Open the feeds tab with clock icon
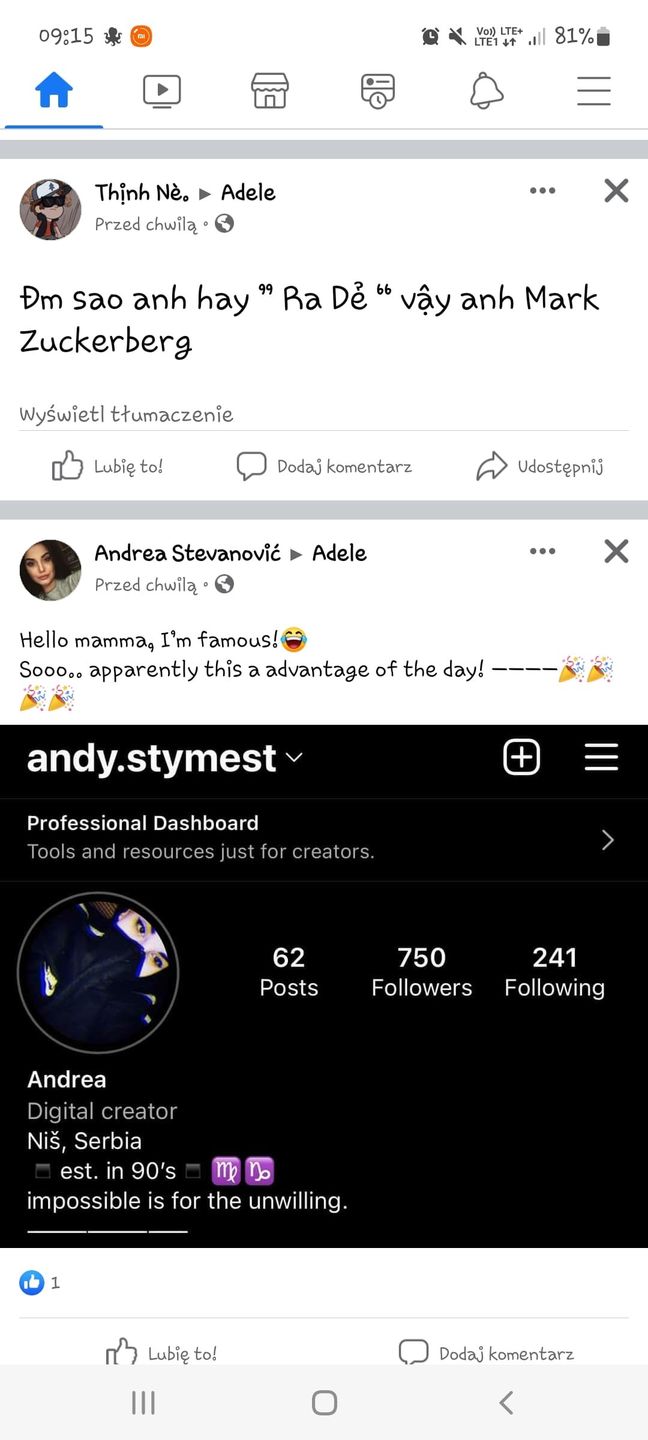This screenshot has height=1440, width=648. pyautogui.click(x=378, y=92)
